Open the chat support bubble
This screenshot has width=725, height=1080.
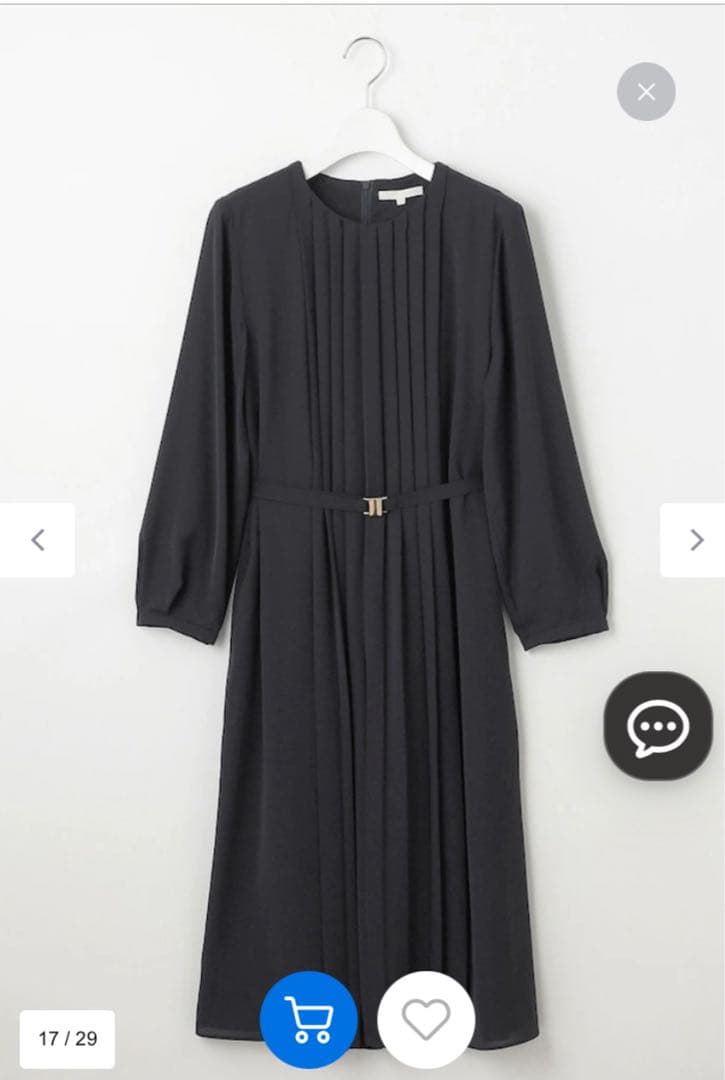point(657,725)
